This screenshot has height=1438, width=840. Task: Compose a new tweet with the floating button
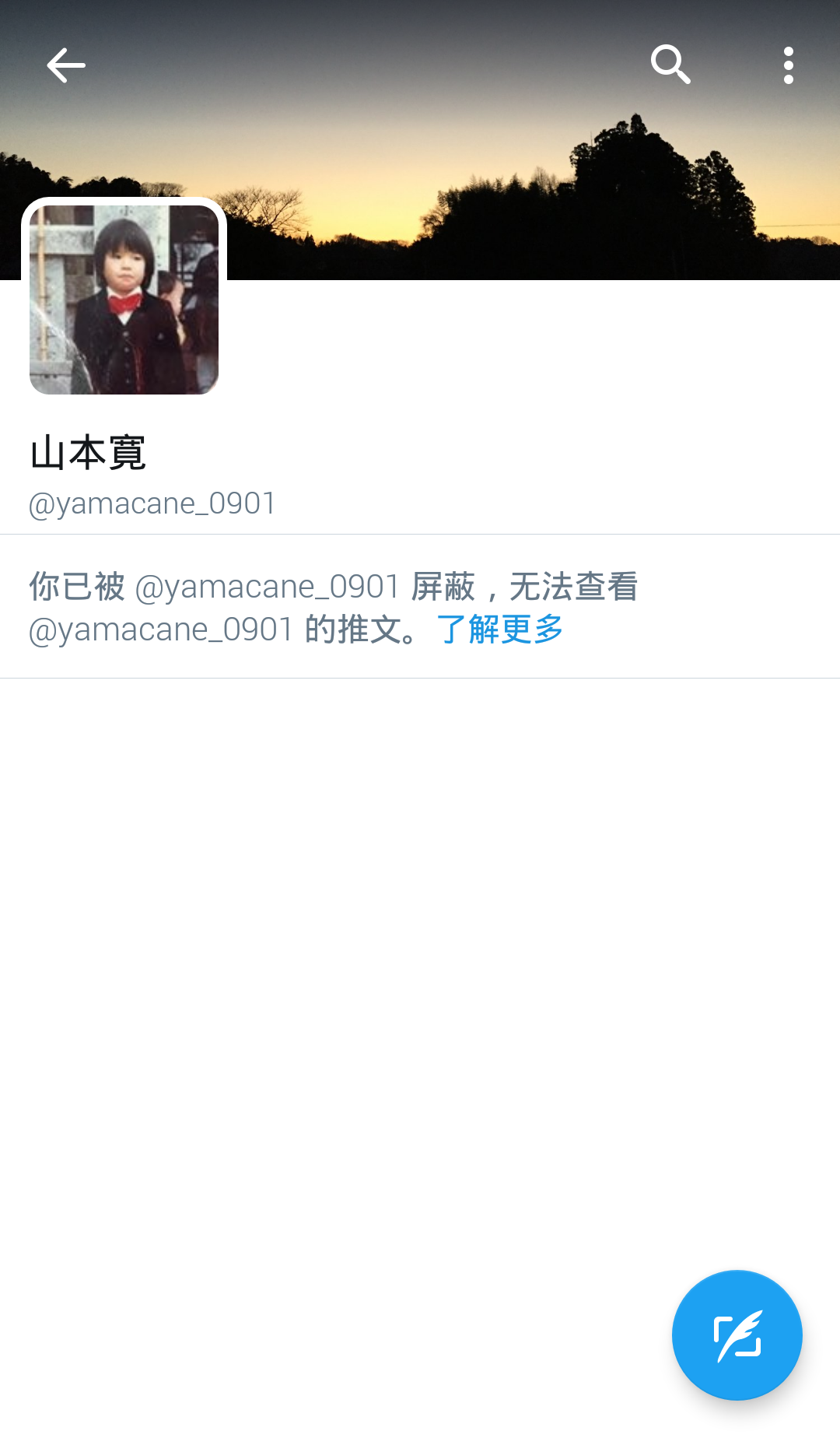click(x=737, y=1335)
